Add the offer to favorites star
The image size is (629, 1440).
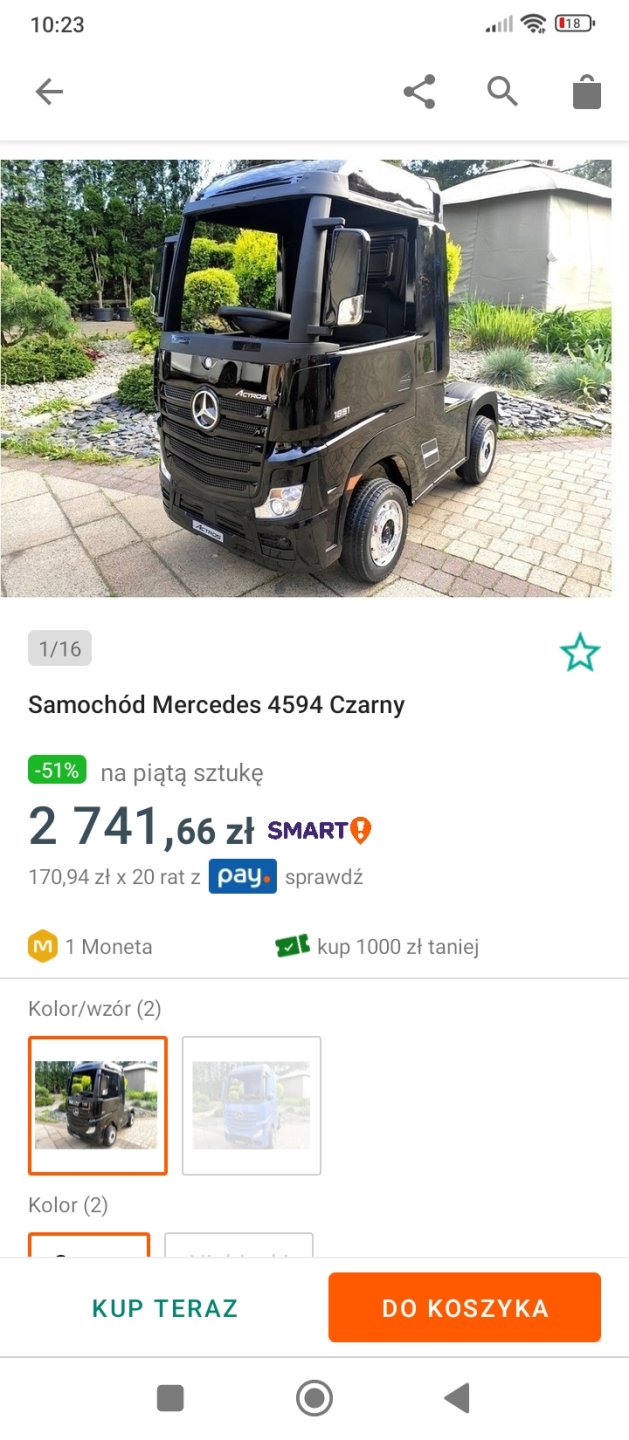[x=579, y=652]
